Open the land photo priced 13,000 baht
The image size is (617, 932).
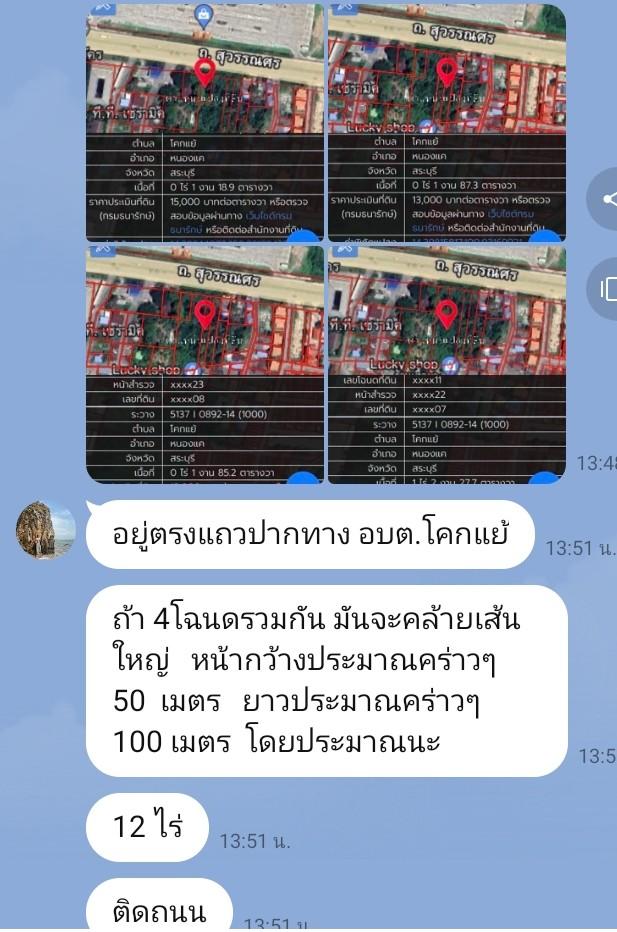(x=447, y=124)
